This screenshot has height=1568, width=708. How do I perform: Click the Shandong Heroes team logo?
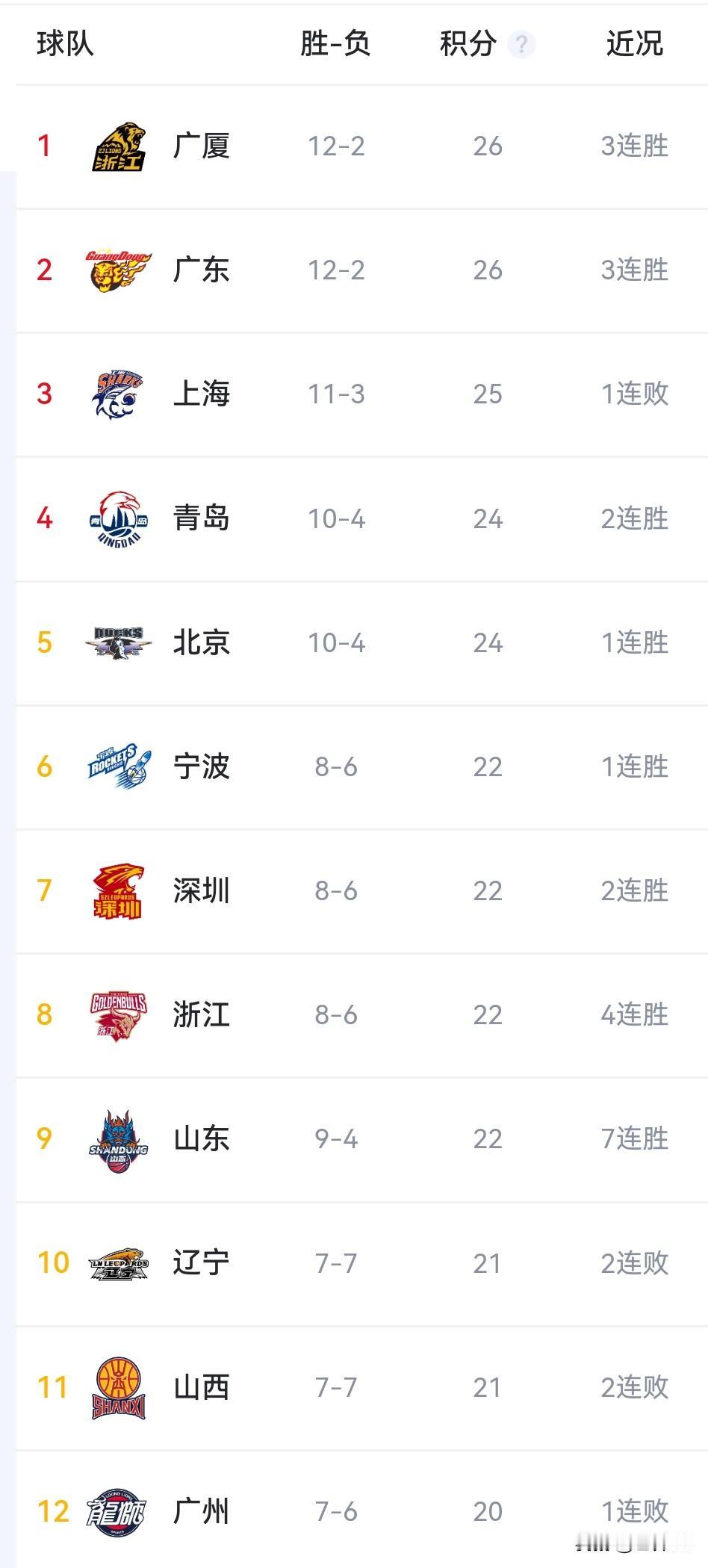point(118,1139)
